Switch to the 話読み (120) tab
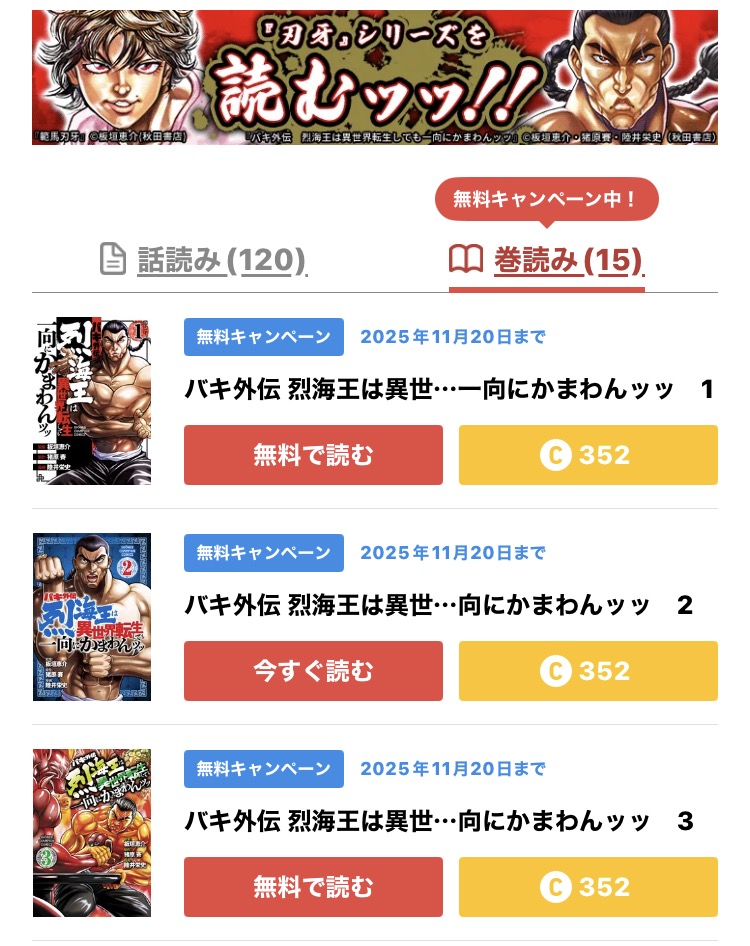The height and width of the screenshot is (946, 750). coord(204,261)
